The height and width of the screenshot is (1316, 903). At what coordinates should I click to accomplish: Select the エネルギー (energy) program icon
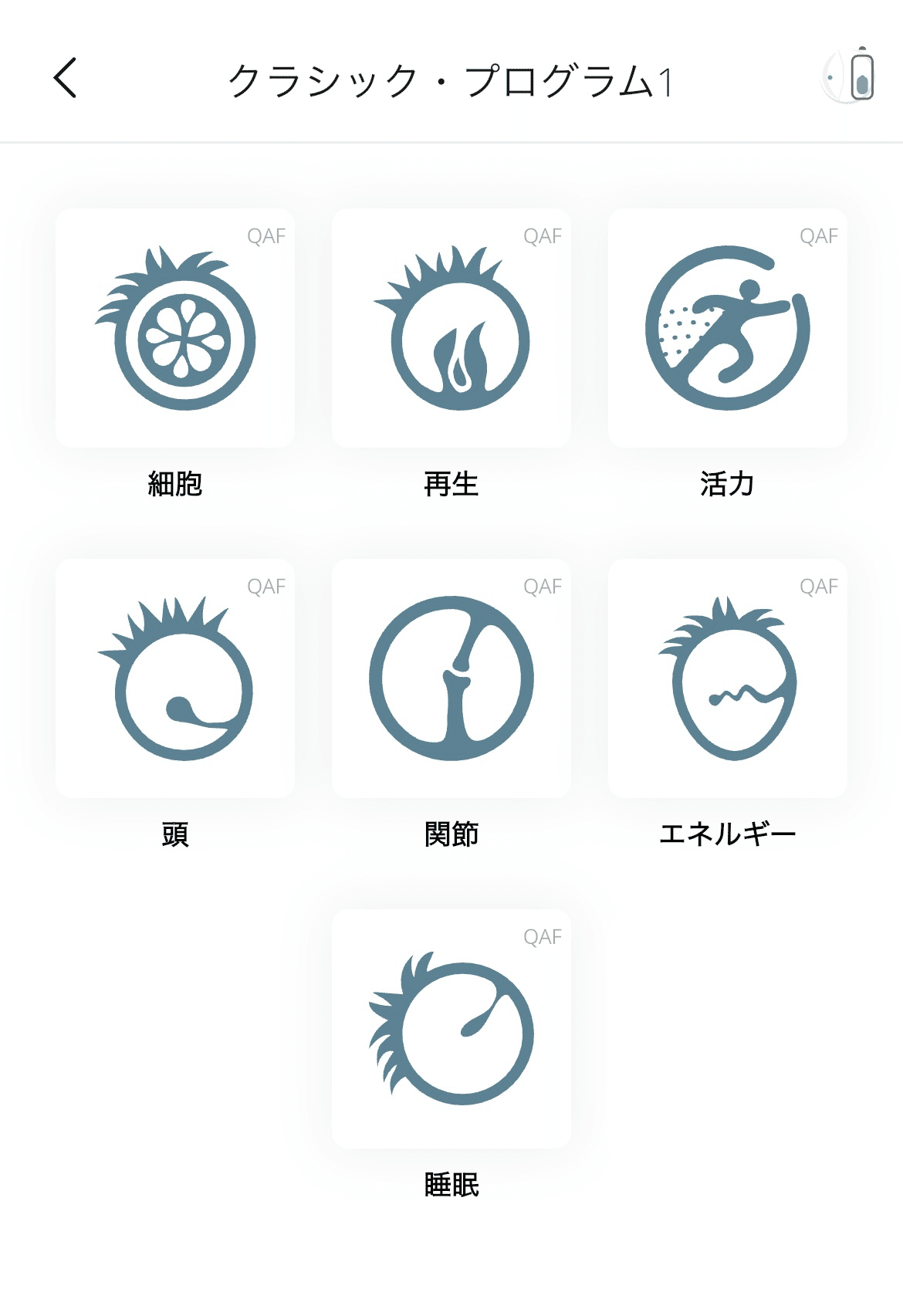728,679
